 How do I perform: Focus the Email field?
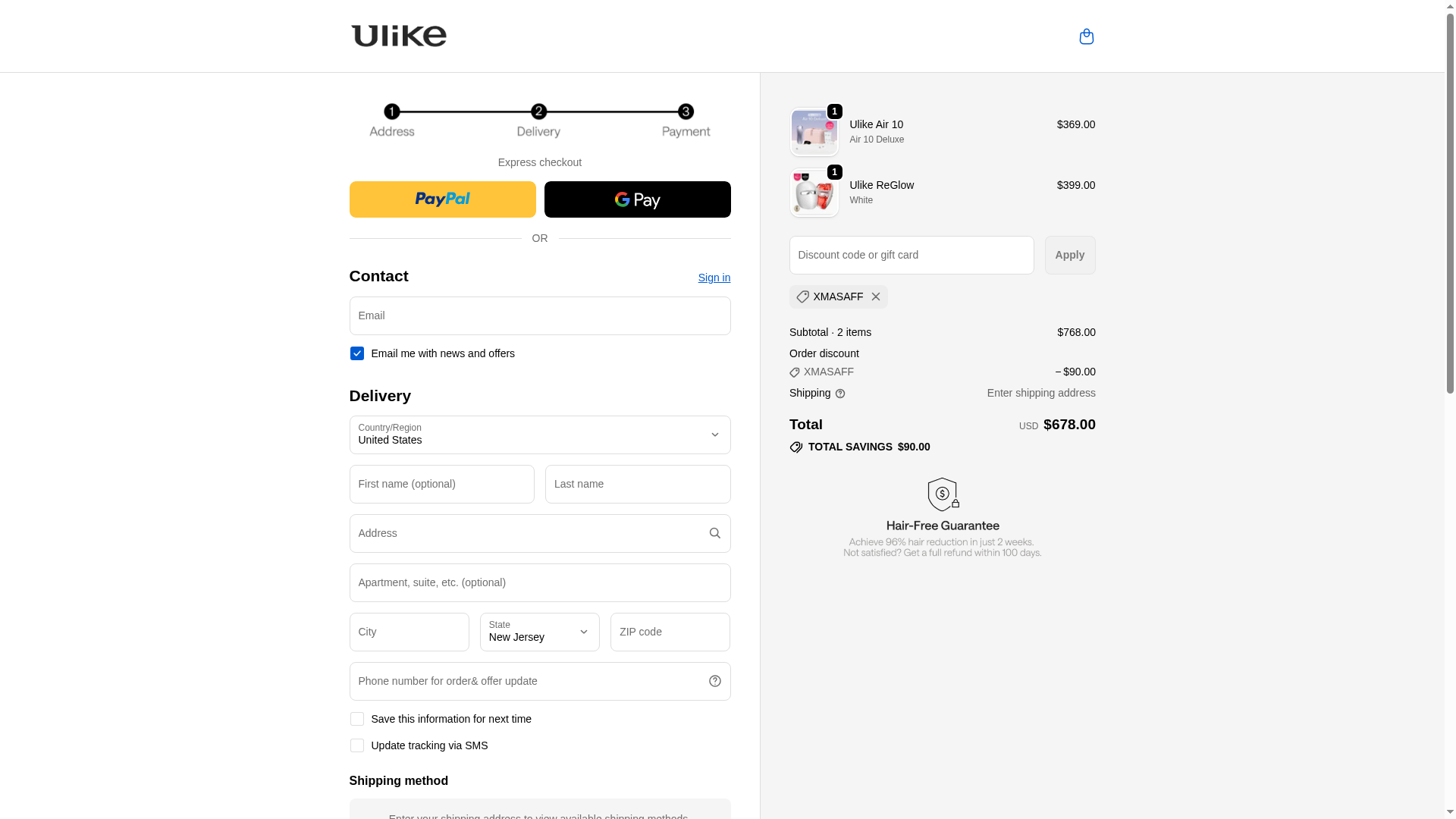539,315
